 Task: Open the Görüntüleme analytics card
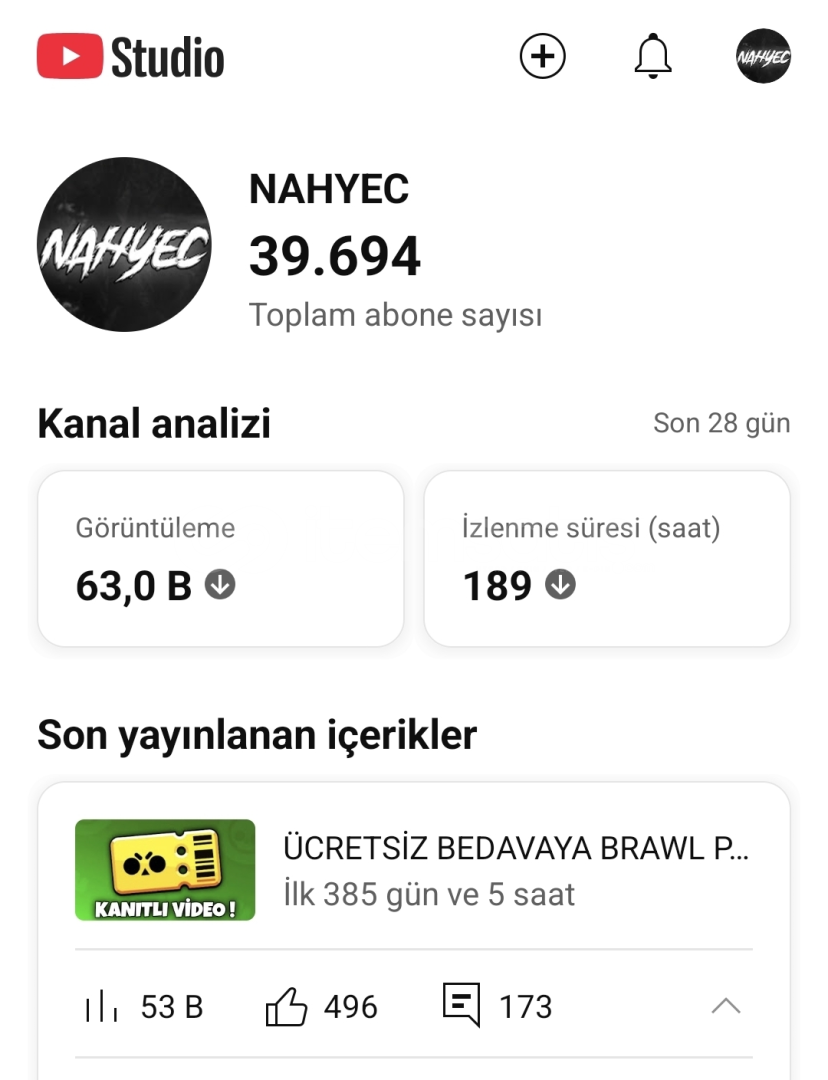coord(220,559)
